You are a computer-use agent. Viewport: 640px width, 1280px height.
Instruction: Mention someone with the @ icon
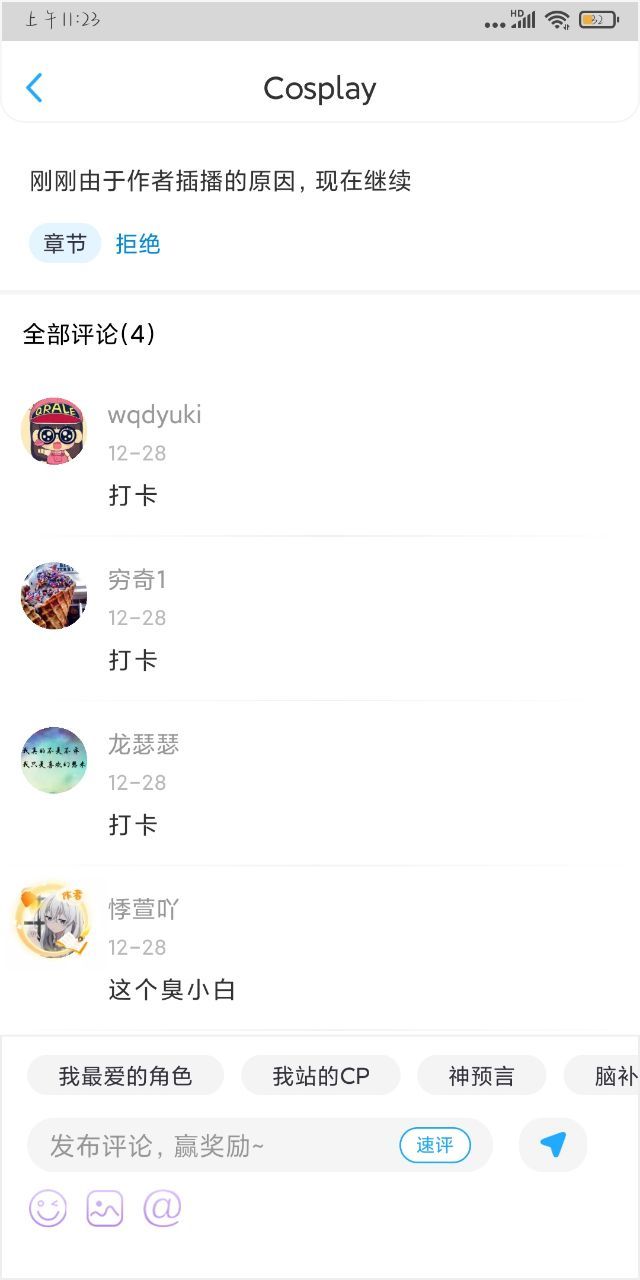162,1208
